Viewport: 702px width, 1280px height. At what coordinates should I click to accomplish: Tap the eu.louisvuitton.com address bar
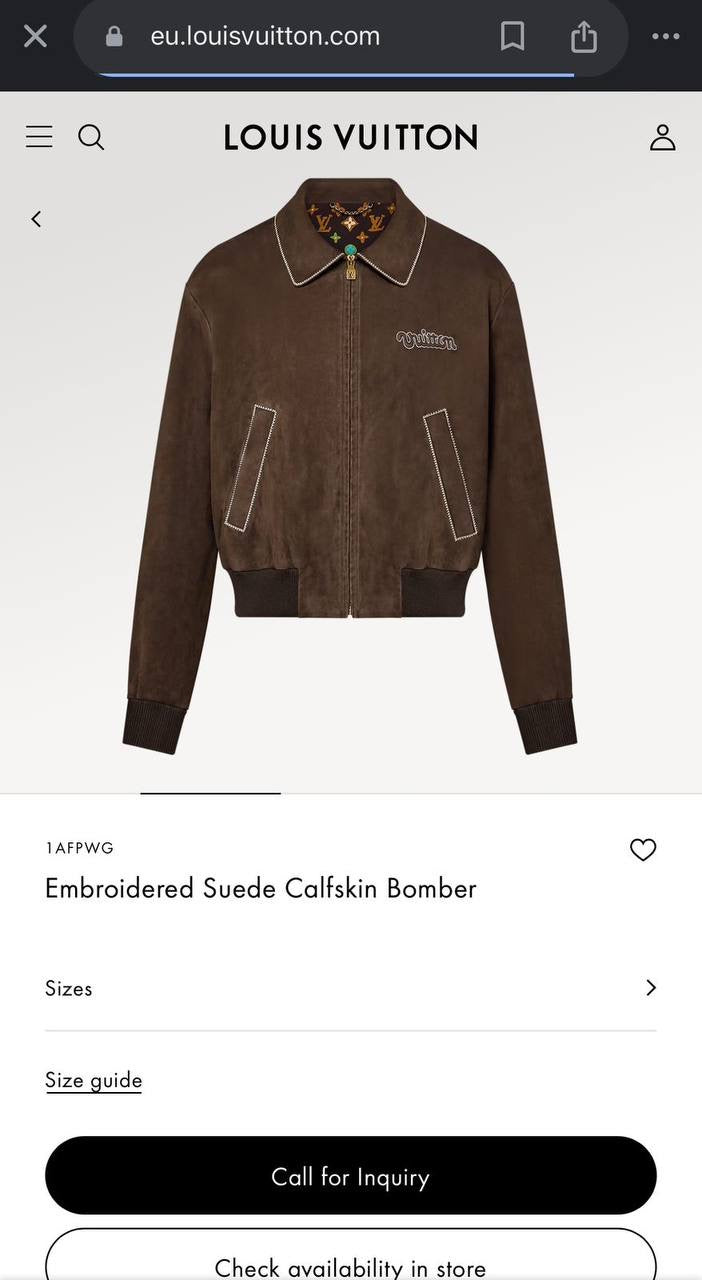tap(265, 37)
